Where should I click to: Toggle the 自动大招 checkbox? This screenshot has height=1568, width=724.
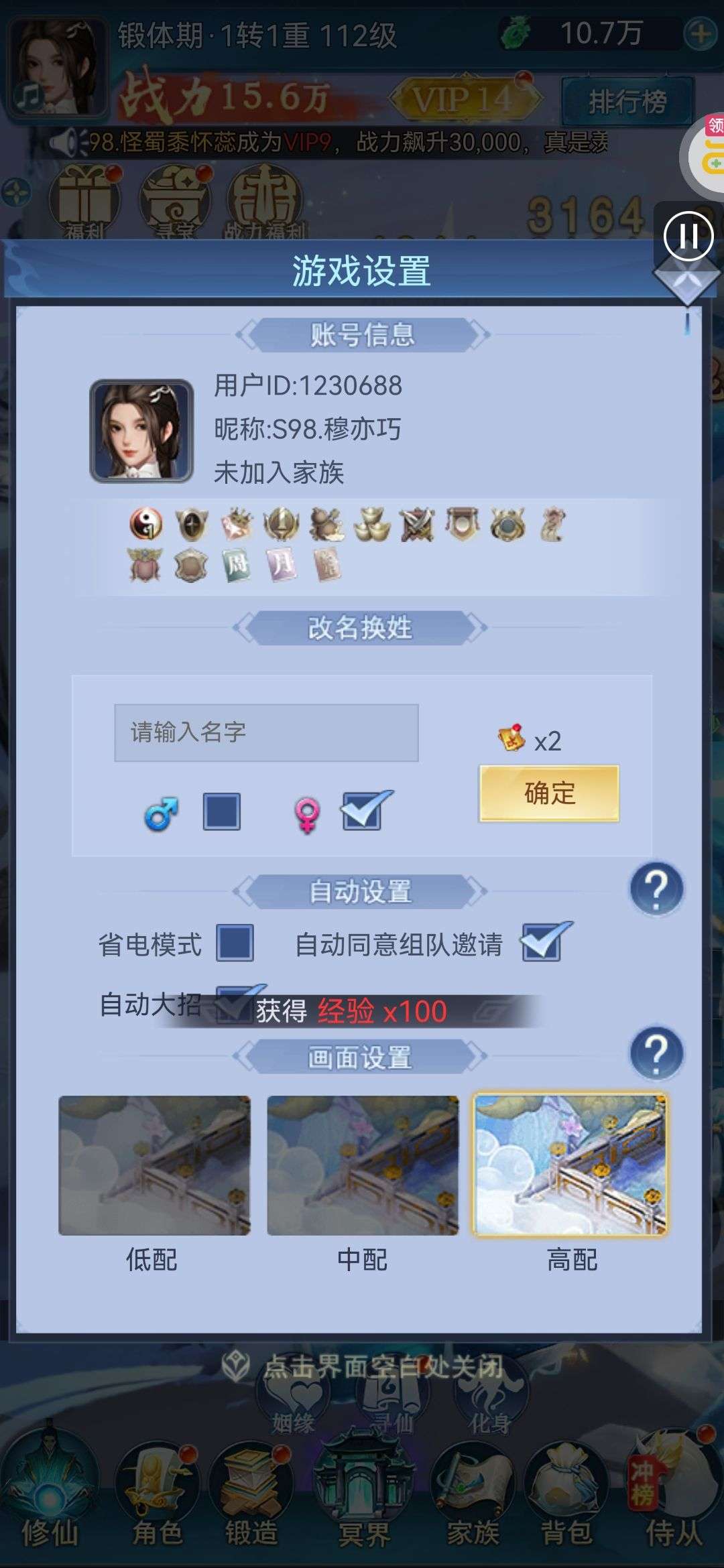235,1004
